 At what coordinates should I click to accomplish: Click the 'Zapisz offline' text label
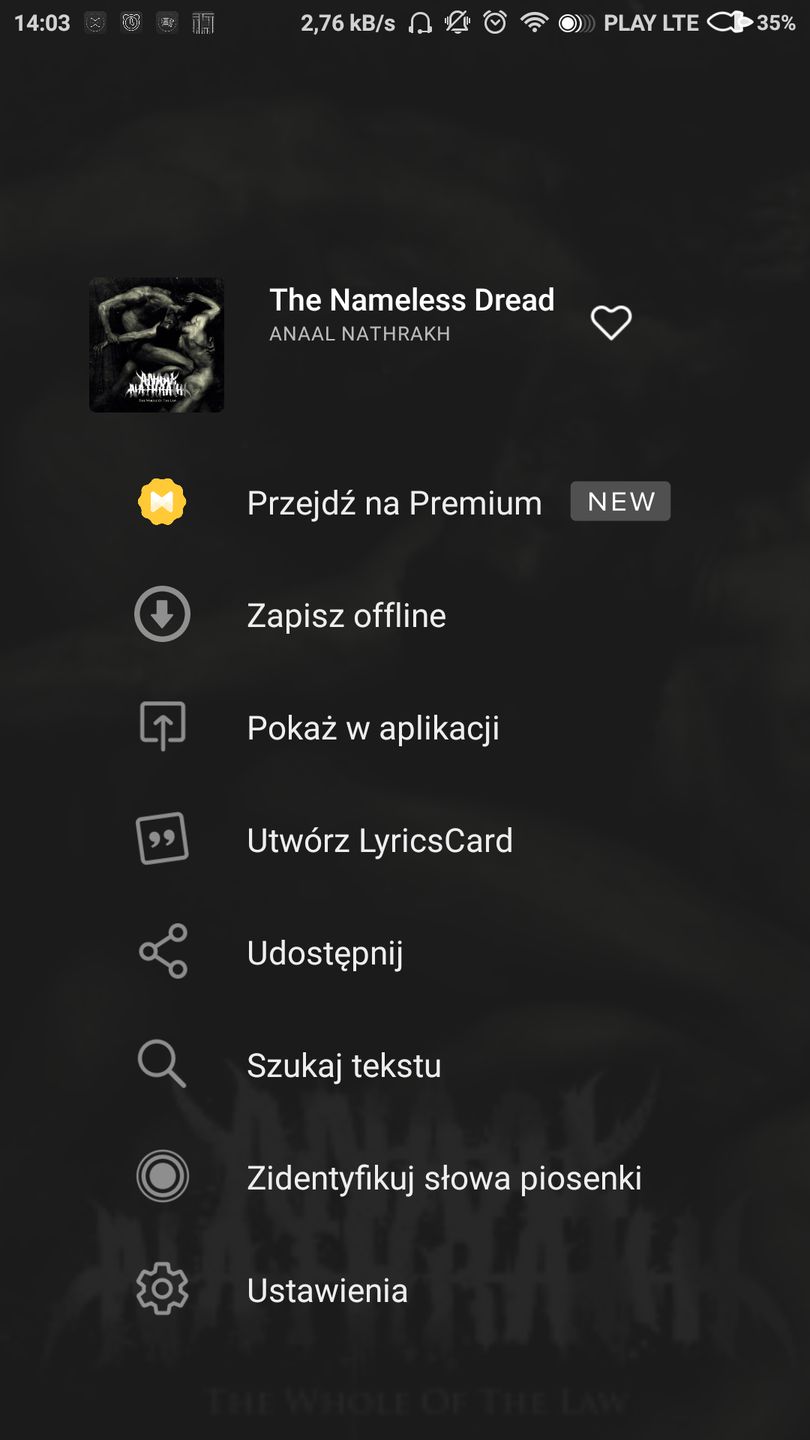tap(346, 615)
